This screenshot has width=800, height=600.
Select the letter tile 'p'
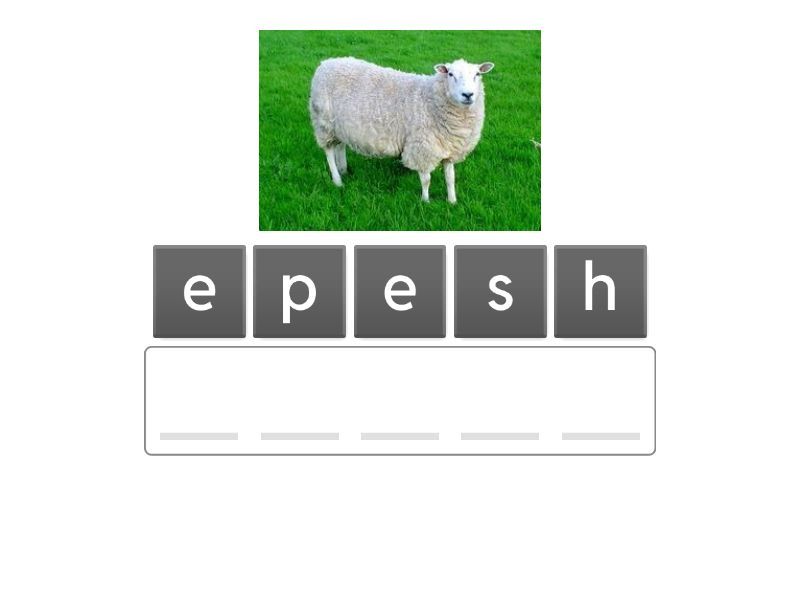click(x=299, y=291)
